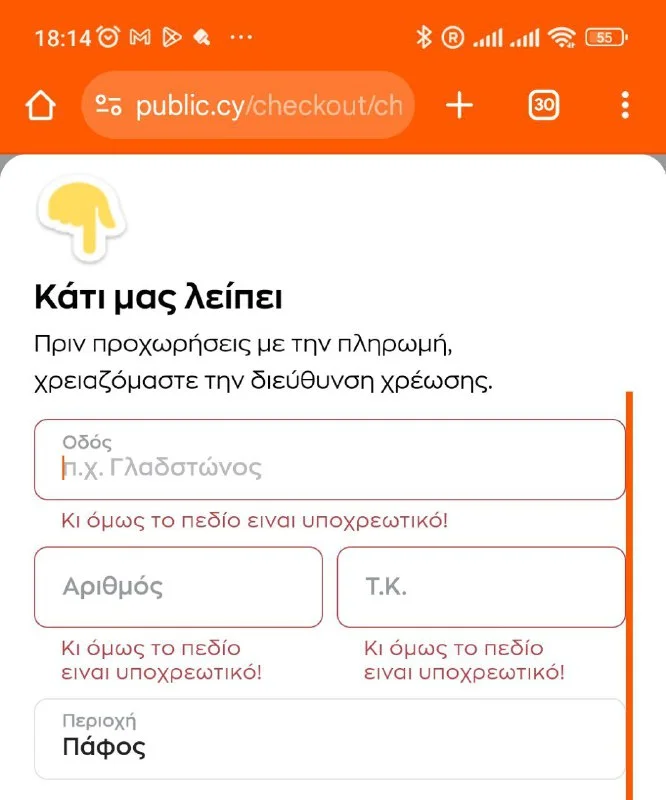Viewport: 666px width, 800px height.
Task: Open the tab switcher showing 30
Action: (544, 105)
